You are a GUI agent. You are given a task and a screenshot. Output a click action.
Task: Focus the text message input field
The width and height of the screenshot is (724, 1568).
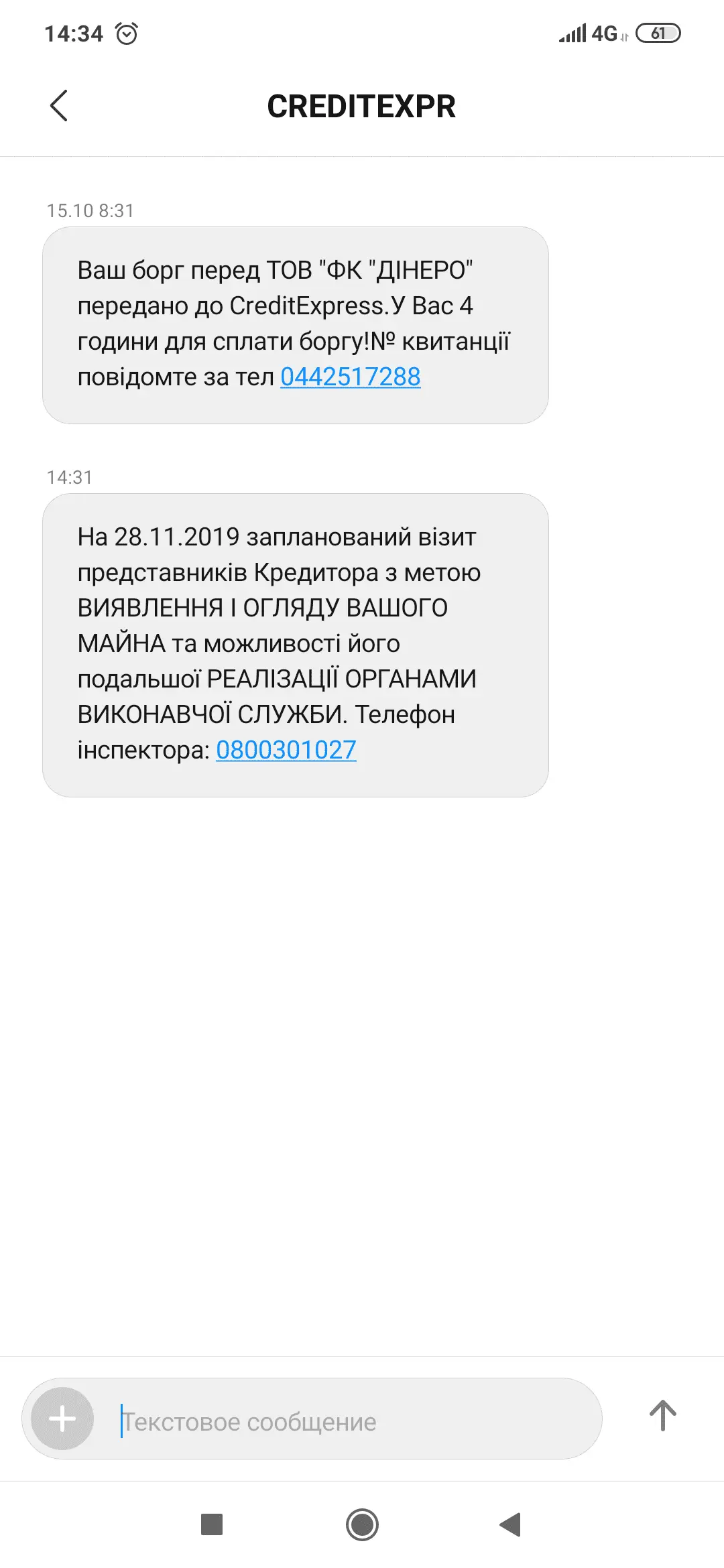pyautogui.click(x=349, y=1421)
